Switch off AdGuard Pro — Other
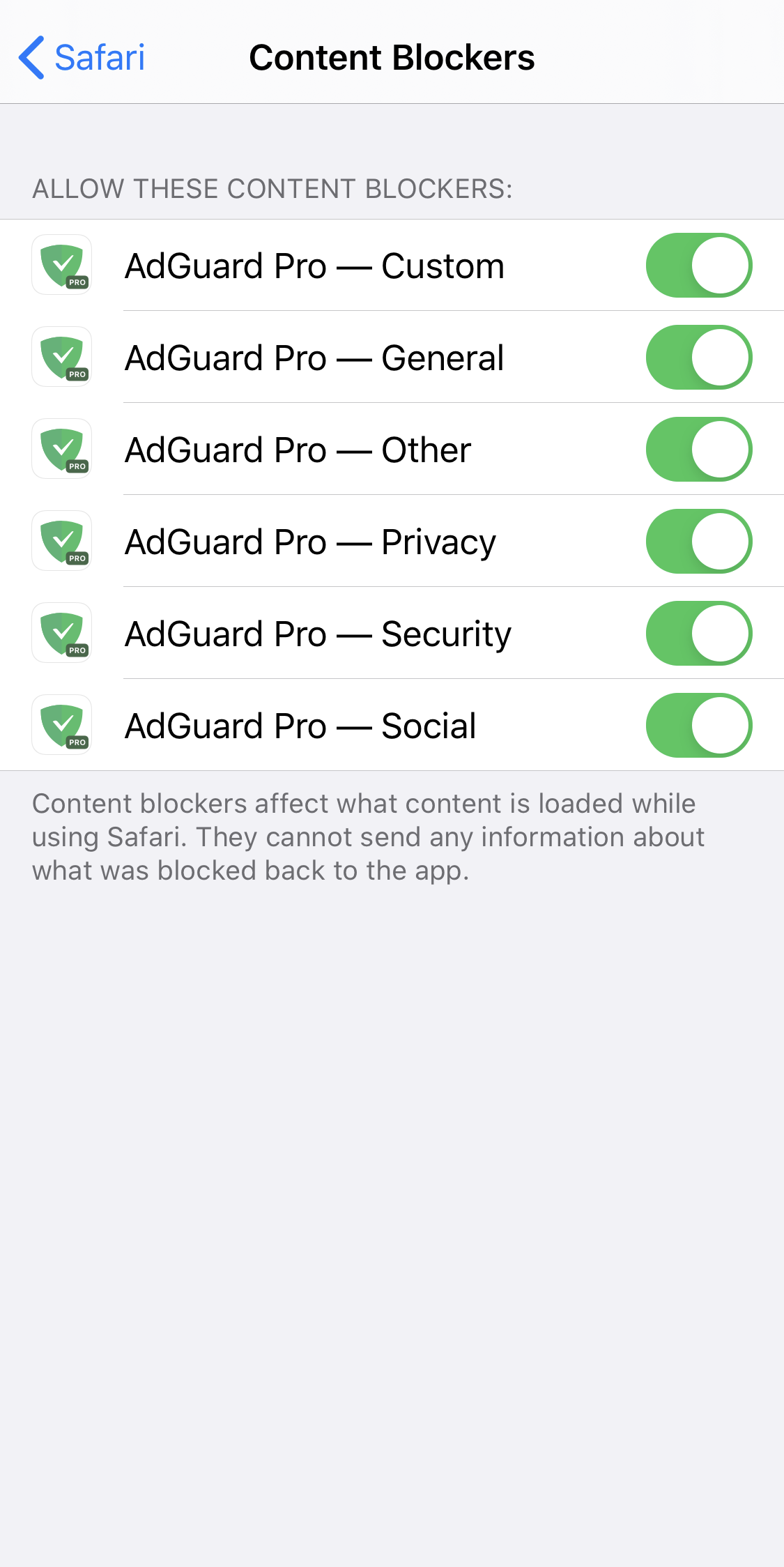 (698, 450)
